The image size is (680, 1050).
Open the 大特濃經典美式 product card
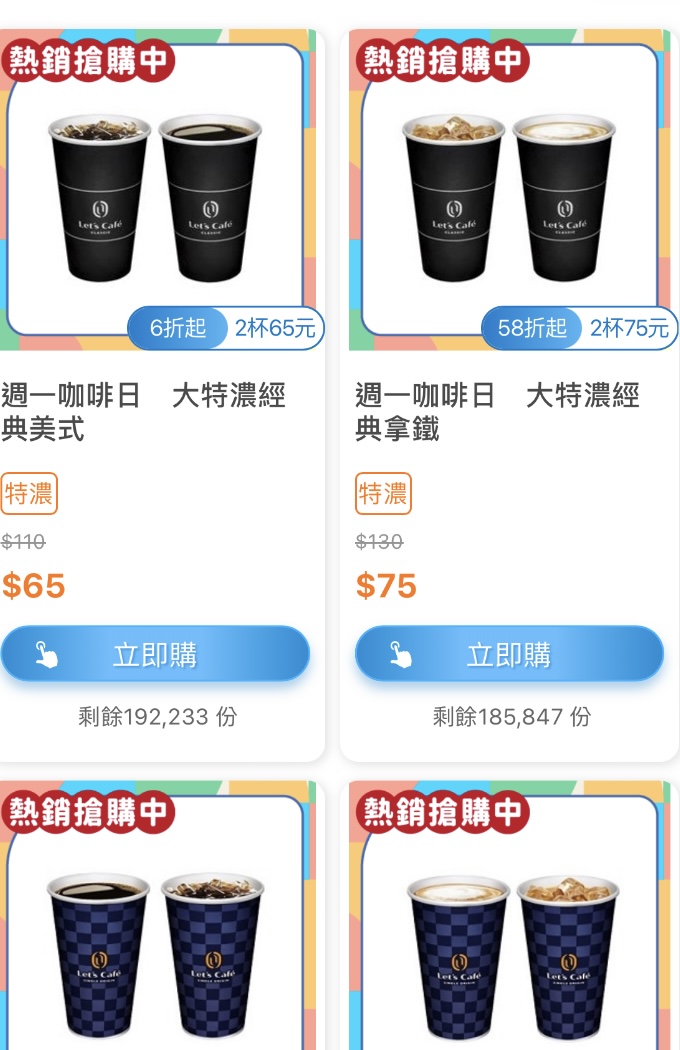(155, 200)
